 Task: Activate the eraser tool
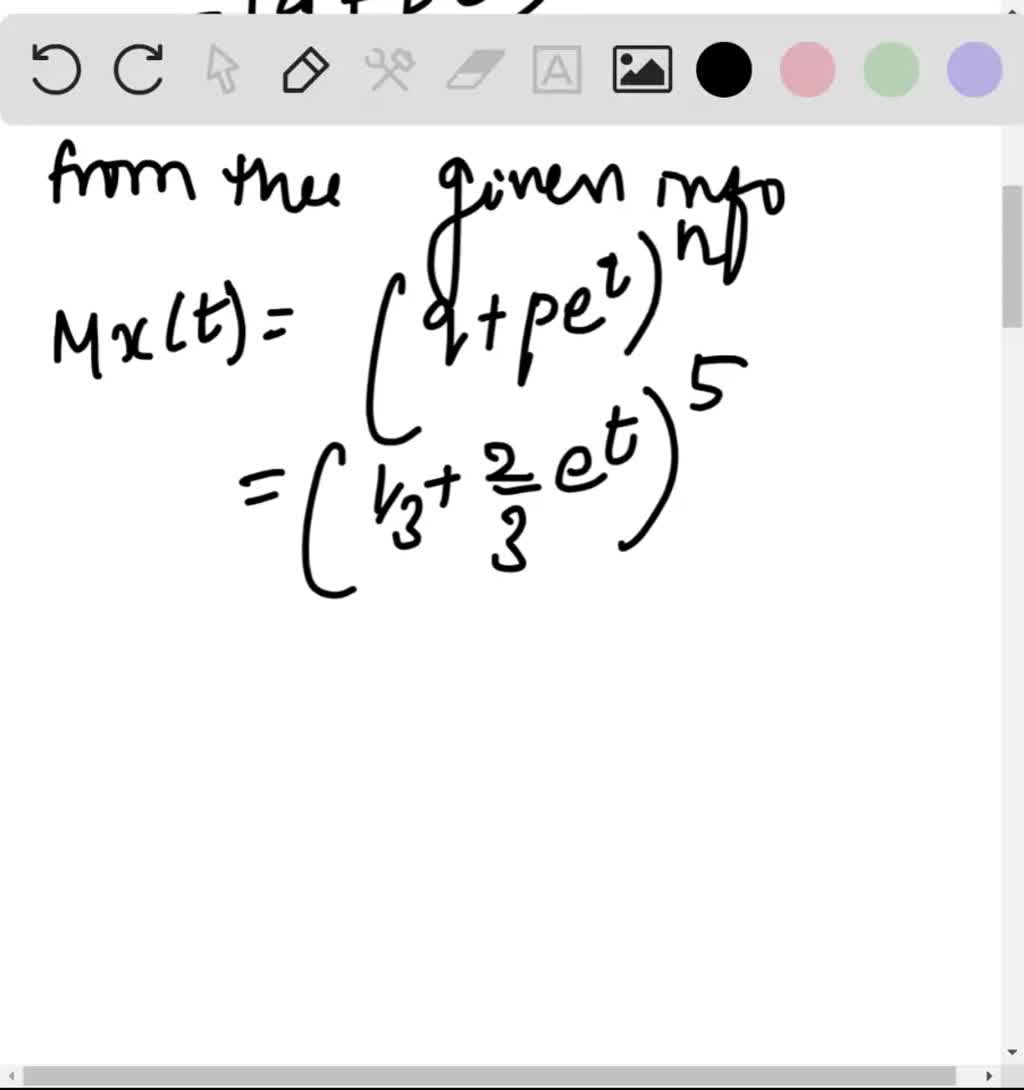coord(472,70)
